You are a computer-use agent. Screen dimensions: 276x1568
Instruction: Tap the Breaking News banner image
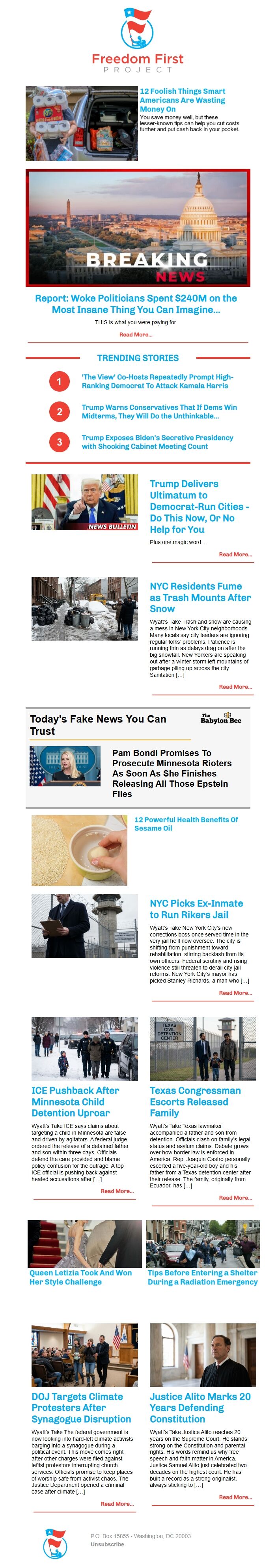pyautogui.click(x=138, y=228)
